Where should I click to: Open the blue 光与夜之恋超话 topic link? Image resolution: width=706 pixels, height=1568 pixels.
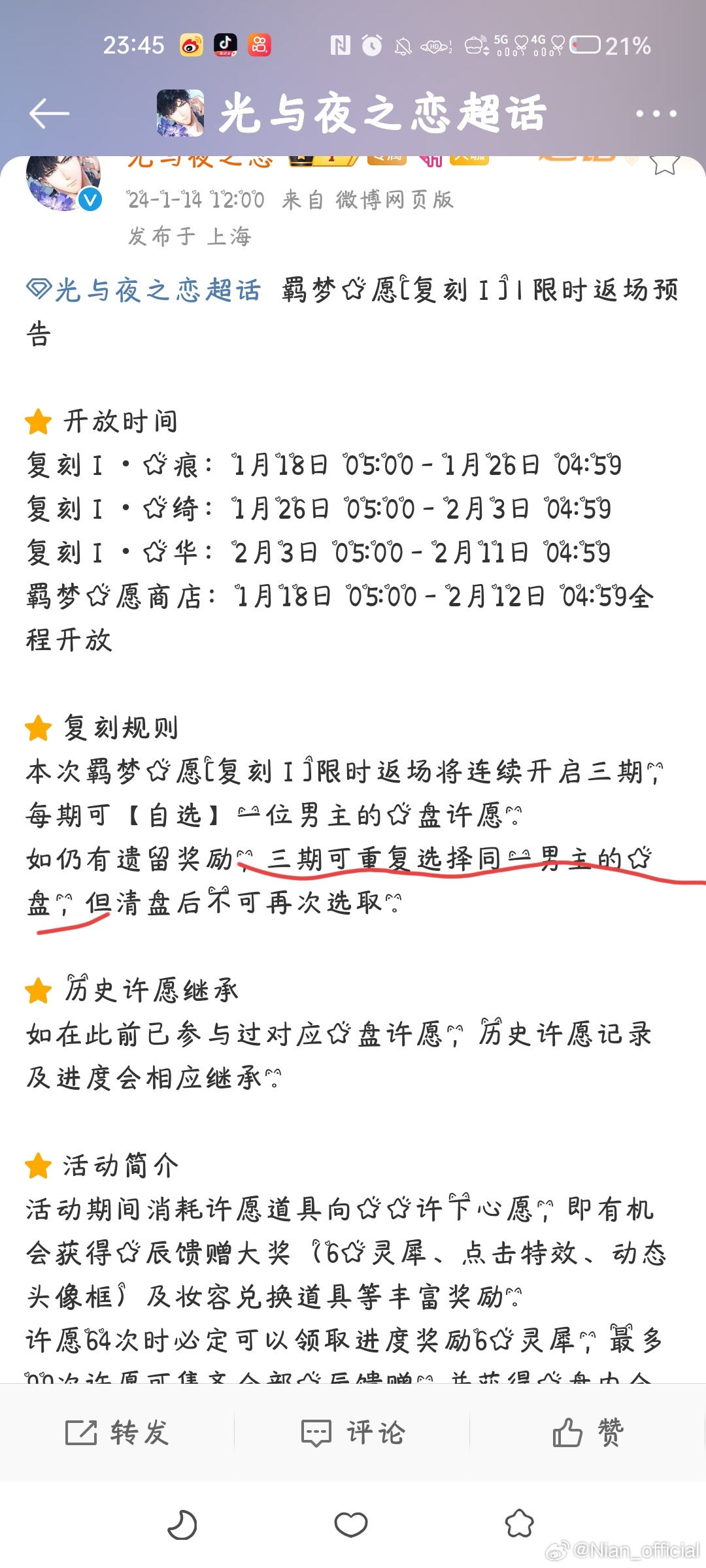[x=144, y=290]
